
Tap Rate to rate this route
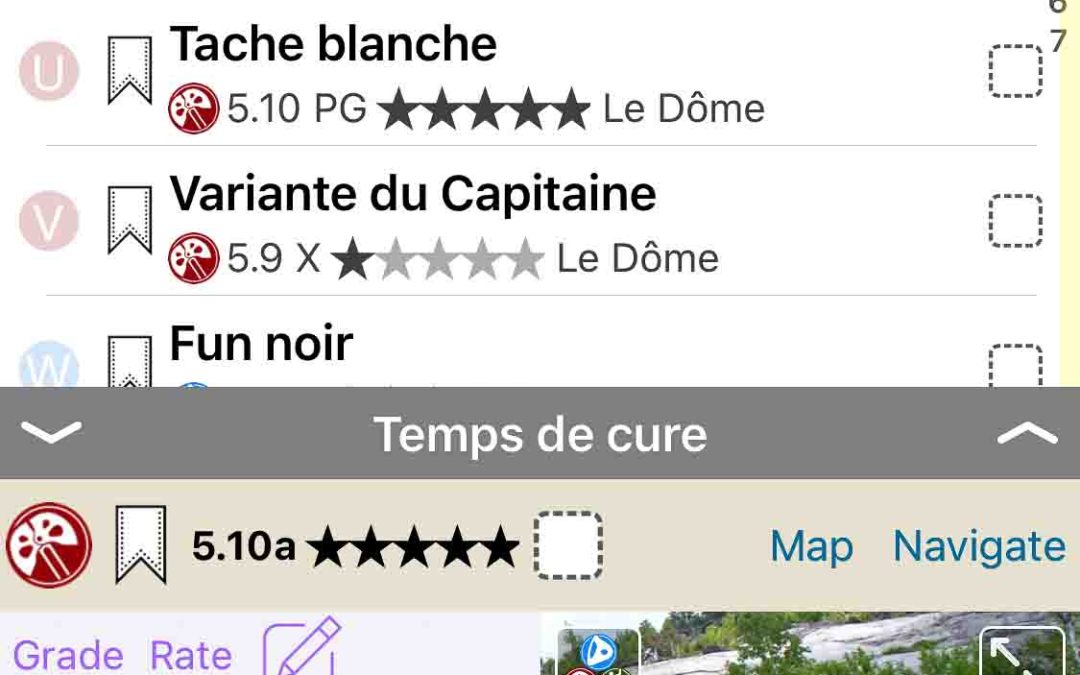pos(191,656)
